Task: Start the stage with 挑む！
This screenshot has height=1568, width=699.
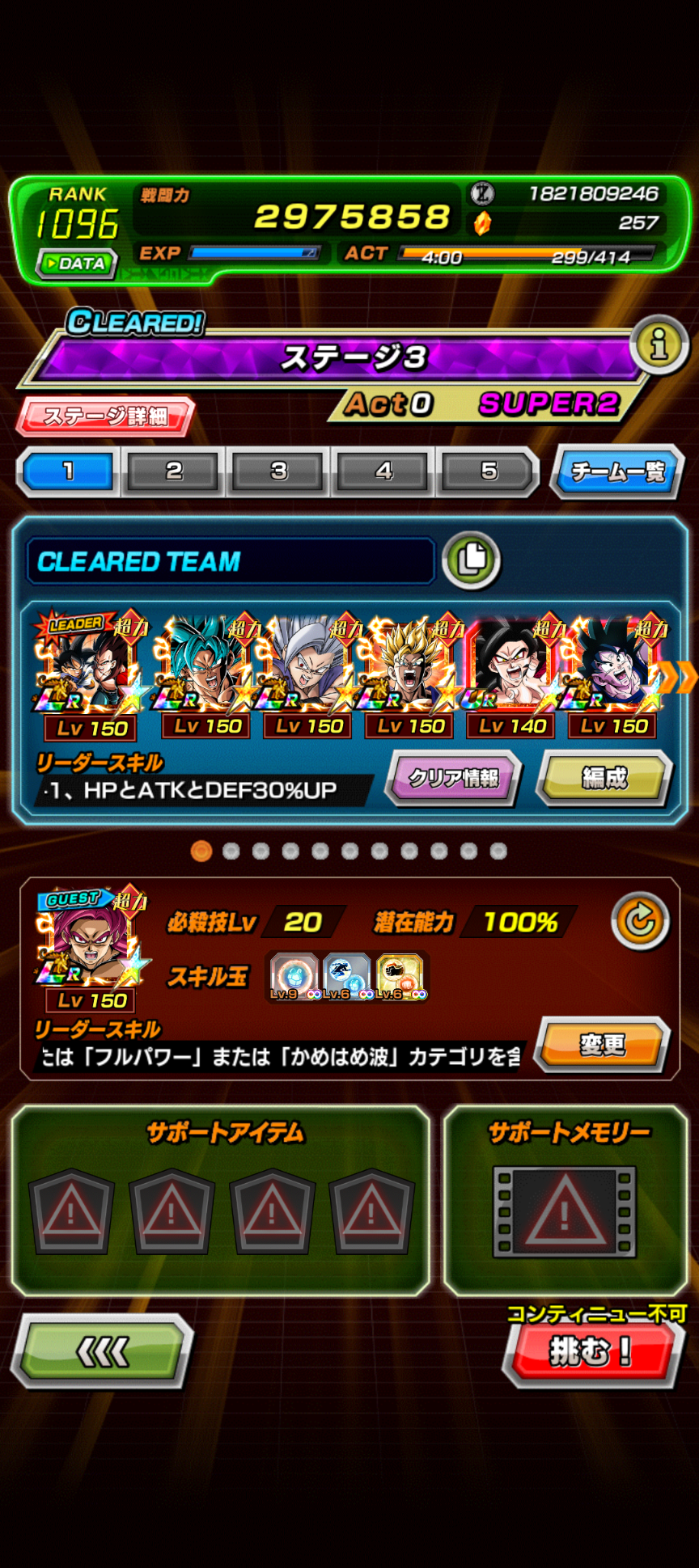Action: point(591,1351)
